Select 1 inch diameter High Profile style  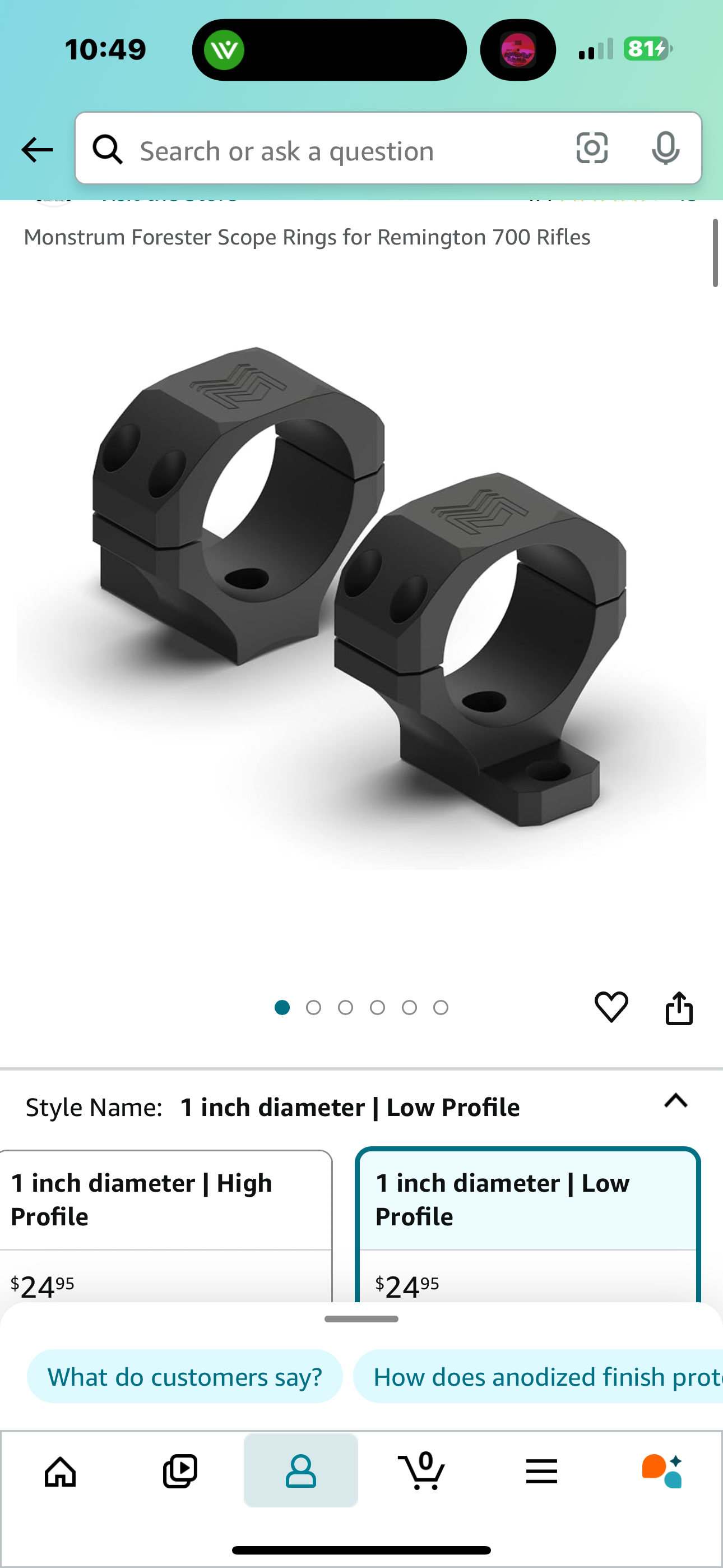point(165,1226)
